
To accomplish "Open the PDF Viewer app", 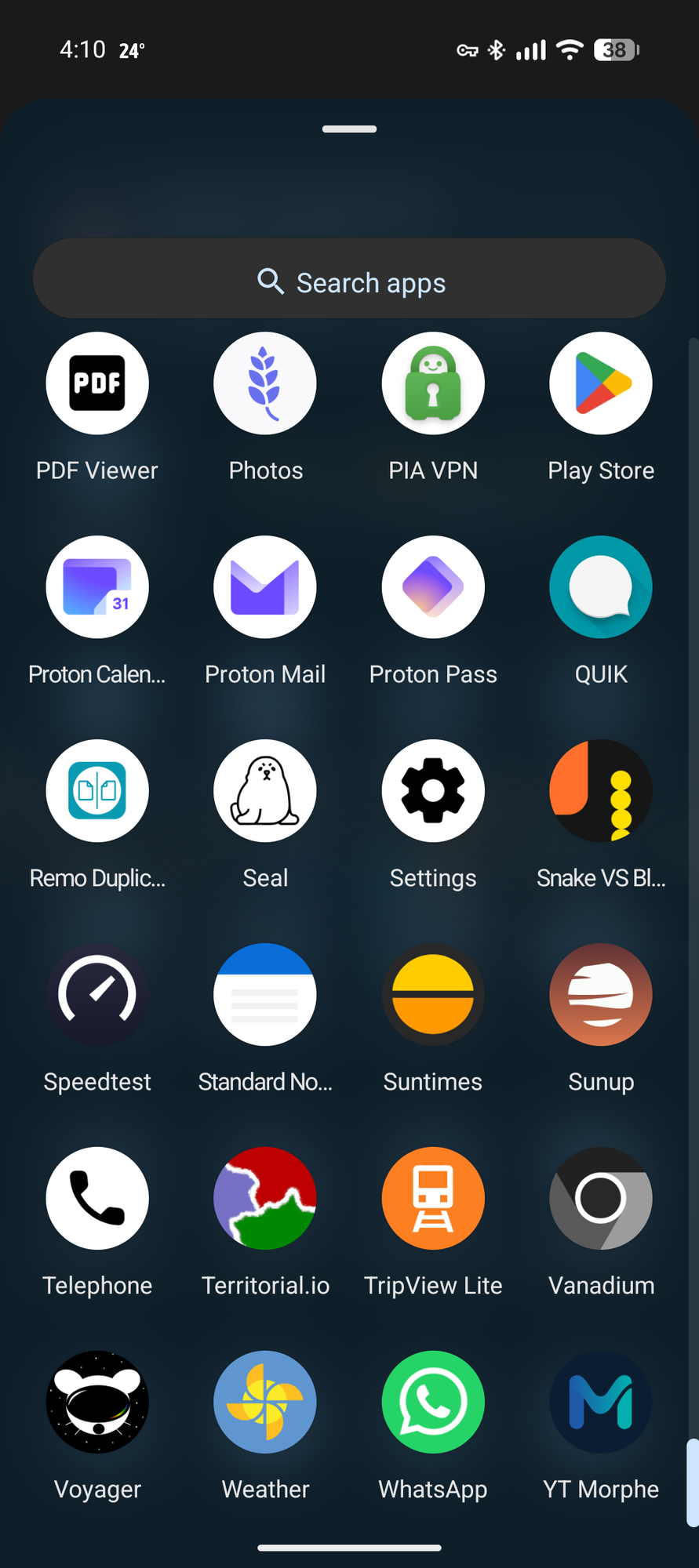I will pyautogui.click(x=97, y=383).
